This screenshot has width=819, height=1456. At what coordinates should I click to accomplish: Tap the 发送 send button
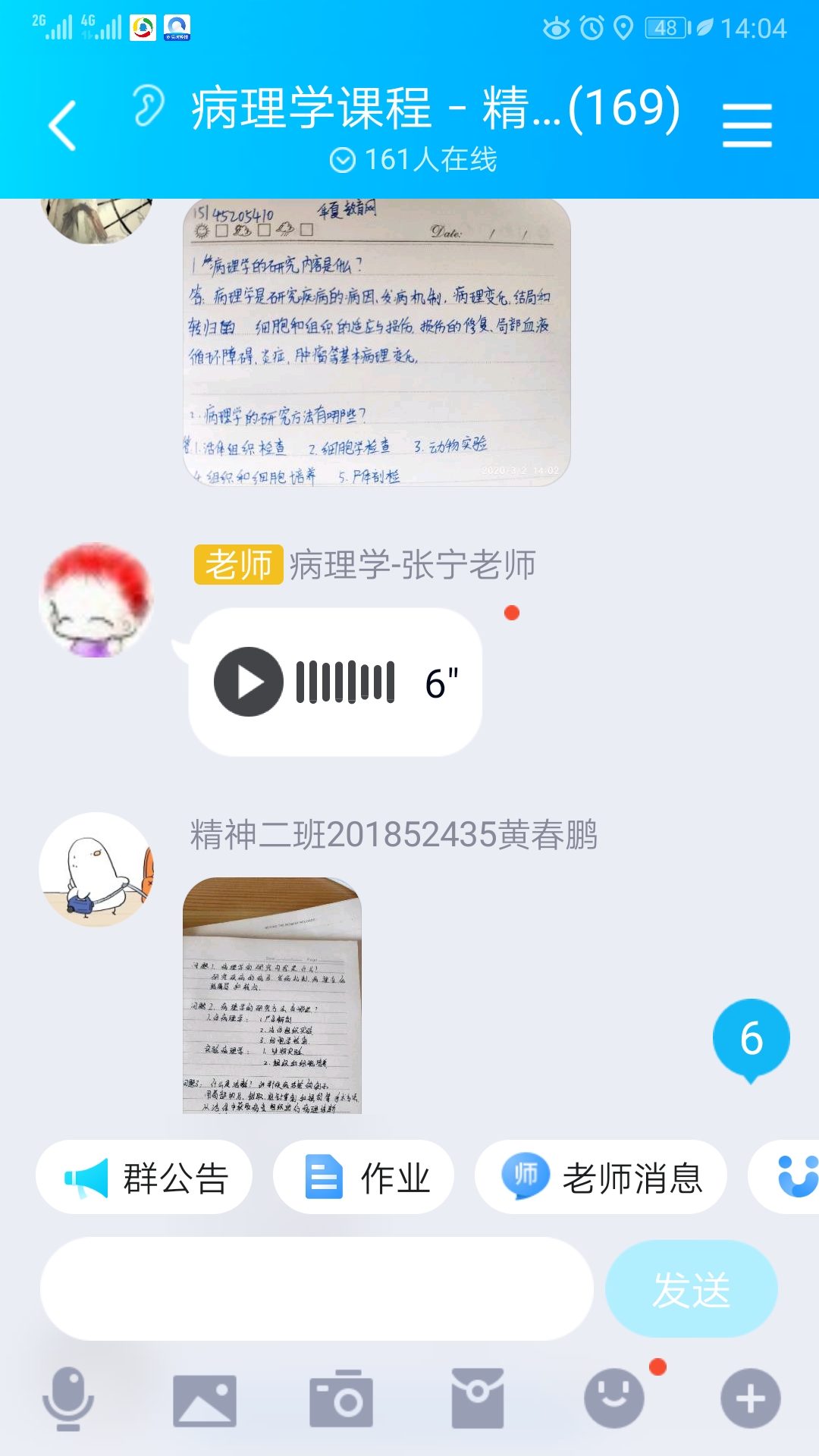[x=691, y=1289]
